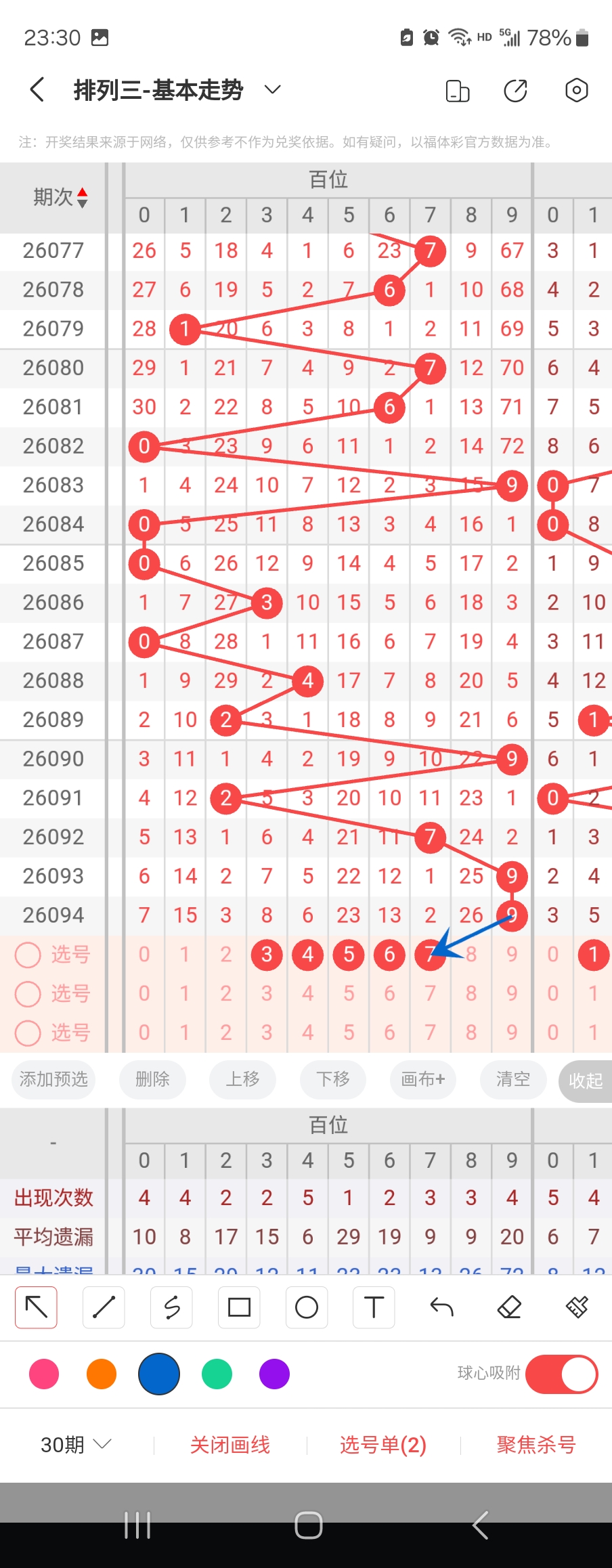The height and width of the screenshot is (1568, 612).
Task: Select the straight line drawing tool
Action: click(104, 1307)
